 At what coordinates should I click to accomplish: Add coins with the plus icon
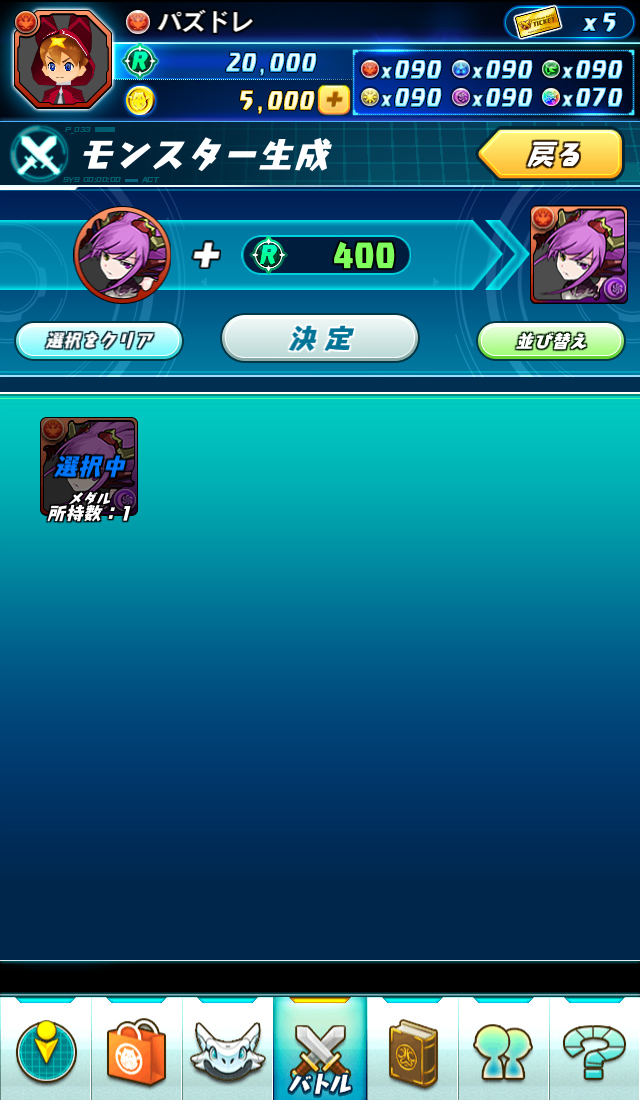[x=333, y=100]
